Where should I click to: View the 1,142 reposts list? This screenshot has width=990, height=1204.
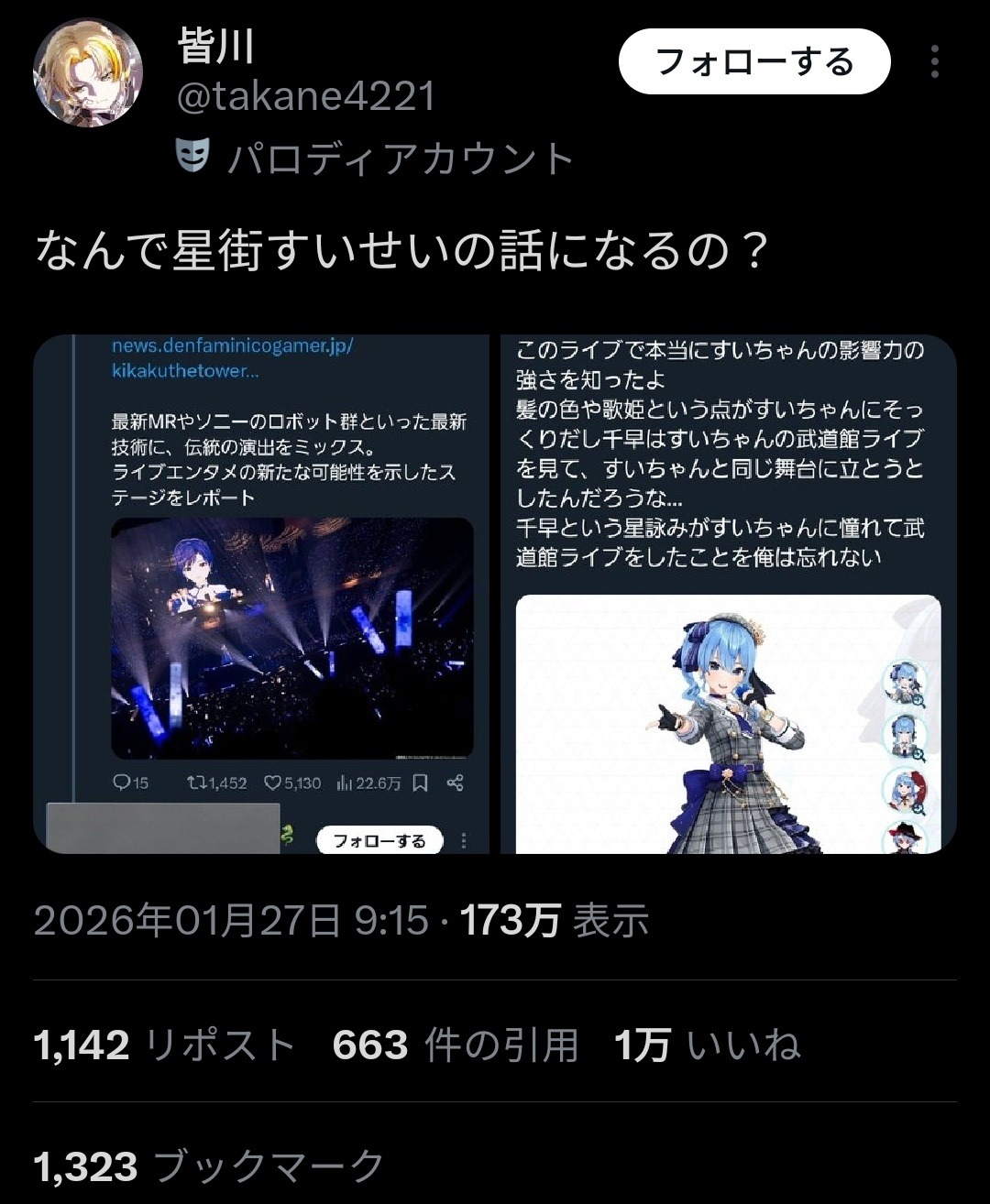coord(165,1045)
